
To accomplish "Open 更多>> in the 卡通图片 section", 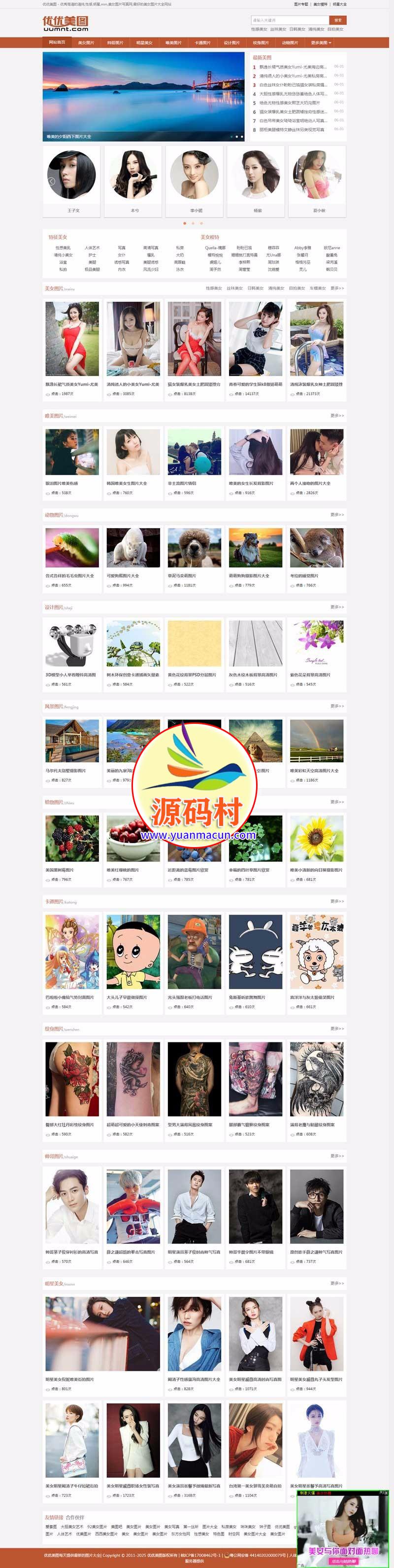I will pyautogui.click(x=337, y=901).
